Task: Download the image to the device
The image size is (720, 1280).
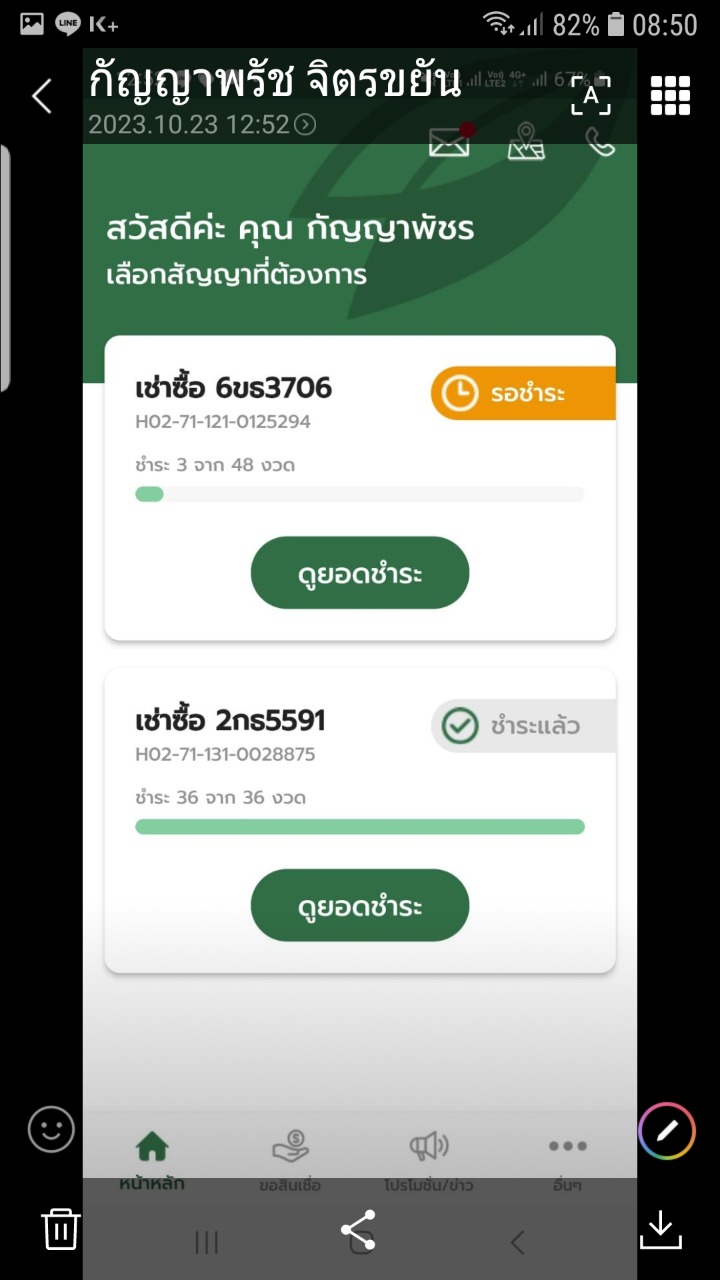Action: [x=660, y=1229]
